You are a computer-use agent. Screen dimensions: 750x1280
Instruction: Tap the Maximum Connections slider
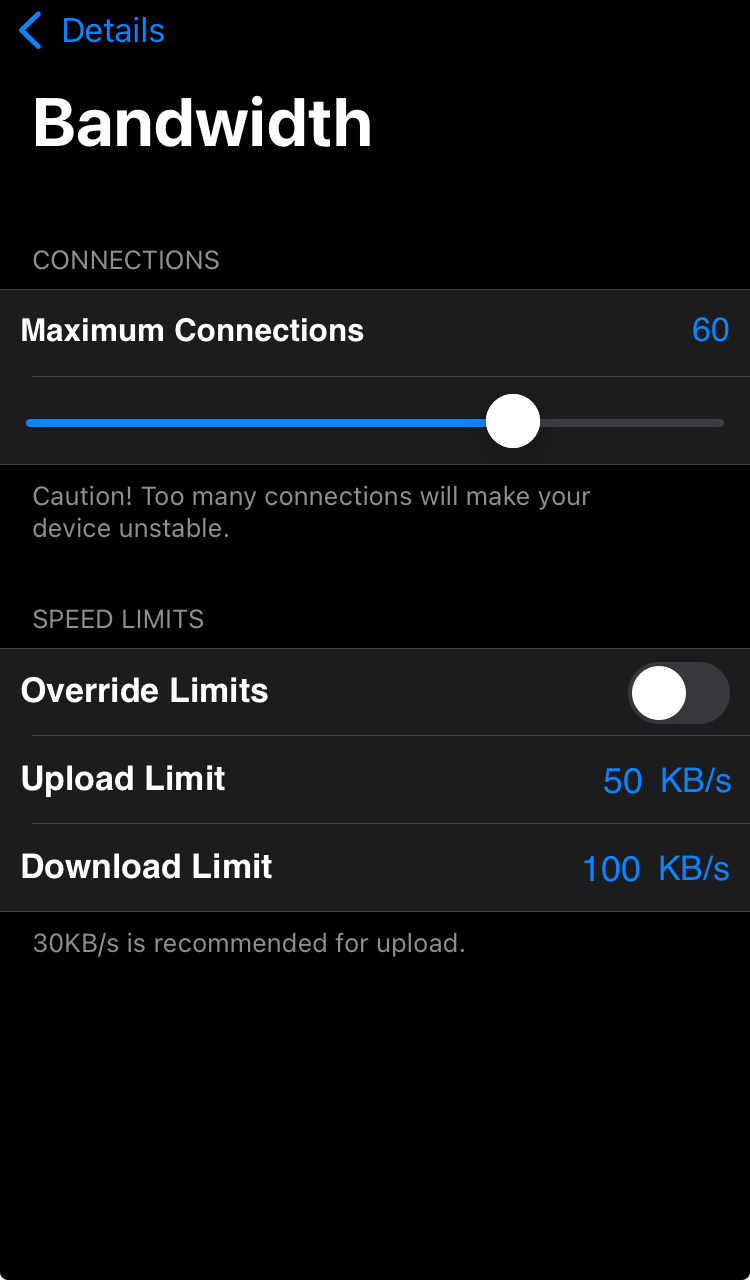click(512, 422)
